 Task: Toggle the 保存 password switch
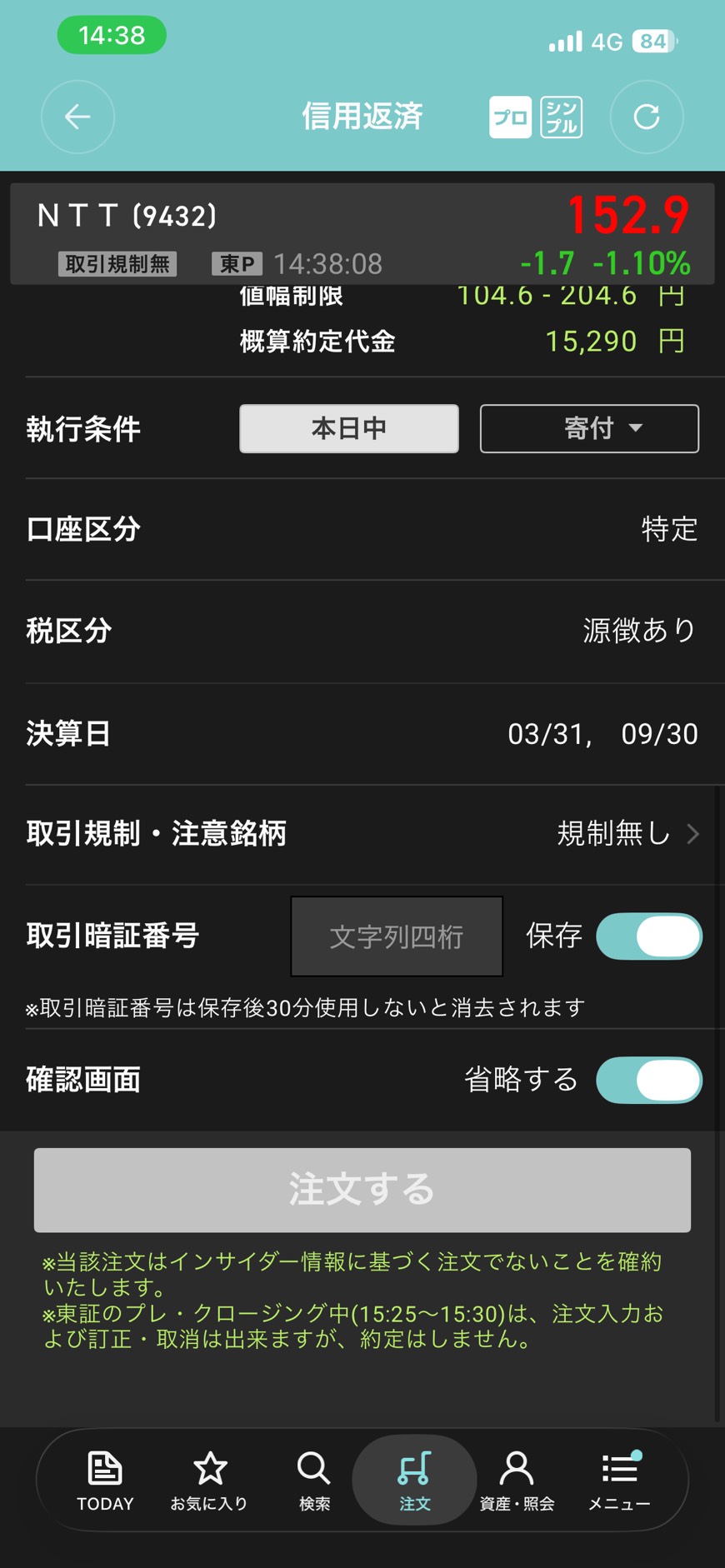pos(648,936)
